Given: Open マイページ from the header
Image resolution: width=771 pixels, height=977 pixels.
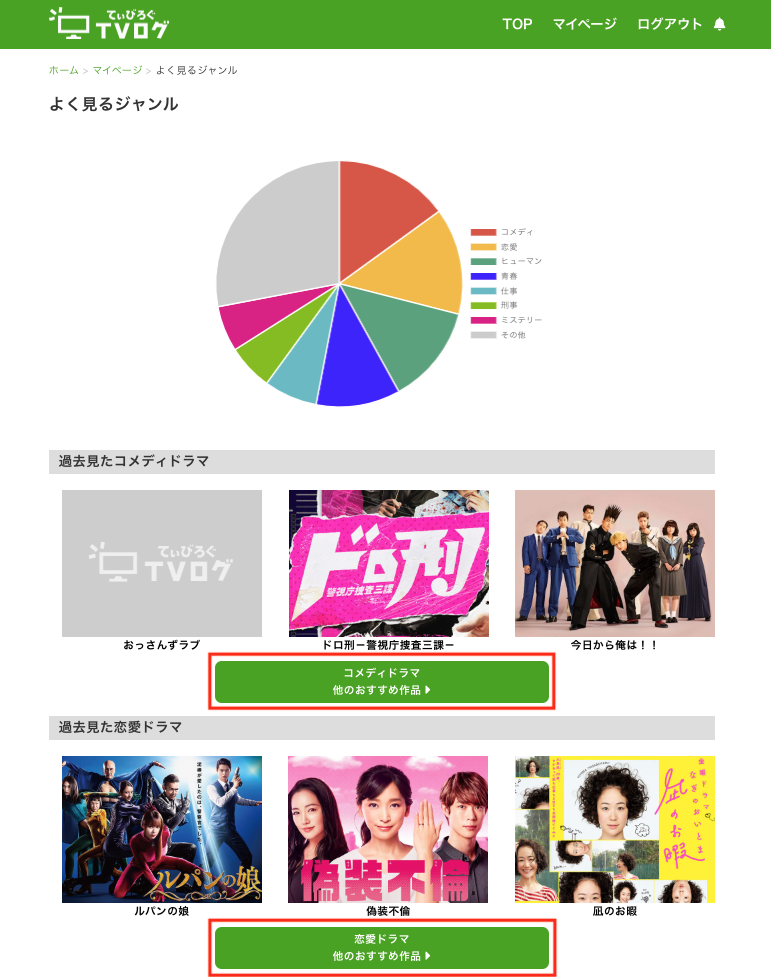Looking at the screenshot, I should click(585, 24).
